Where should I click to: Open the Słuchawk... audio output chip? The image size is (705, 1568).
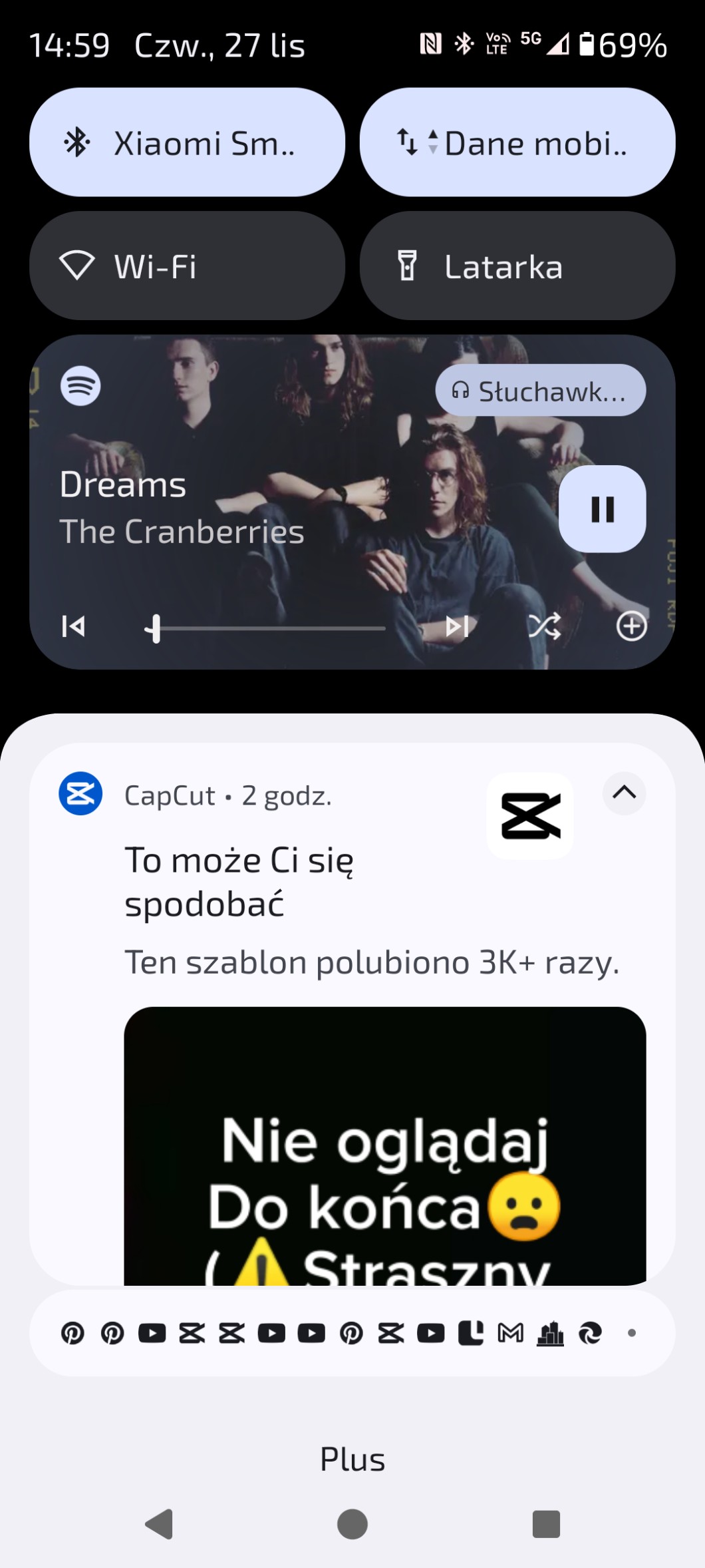[540, 391]
